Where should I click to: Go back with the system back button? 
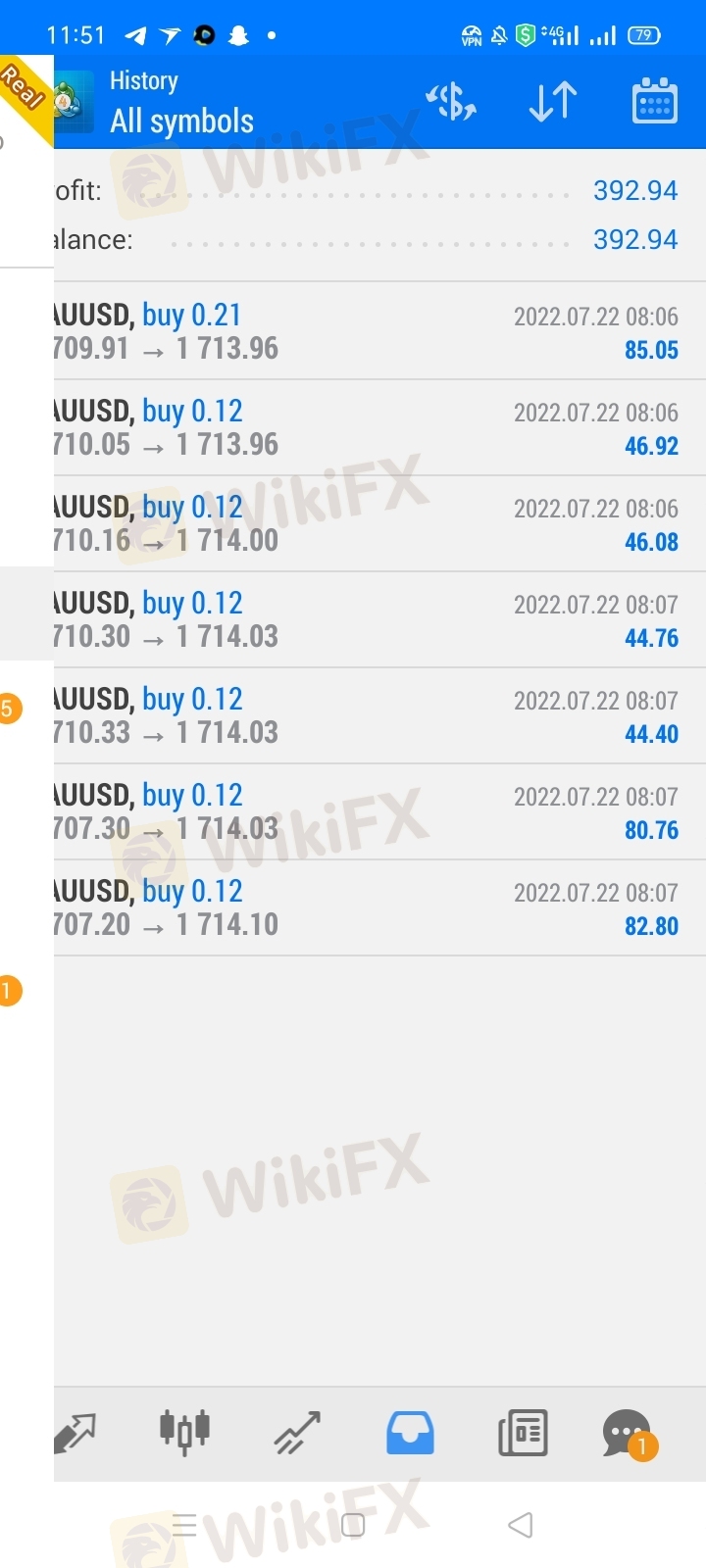coord(521,1525)
